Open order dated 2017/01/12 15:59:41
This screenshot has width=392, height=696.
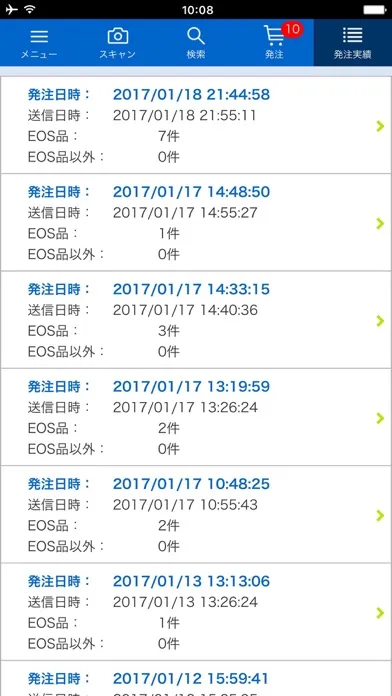click(x=196, y=678)
